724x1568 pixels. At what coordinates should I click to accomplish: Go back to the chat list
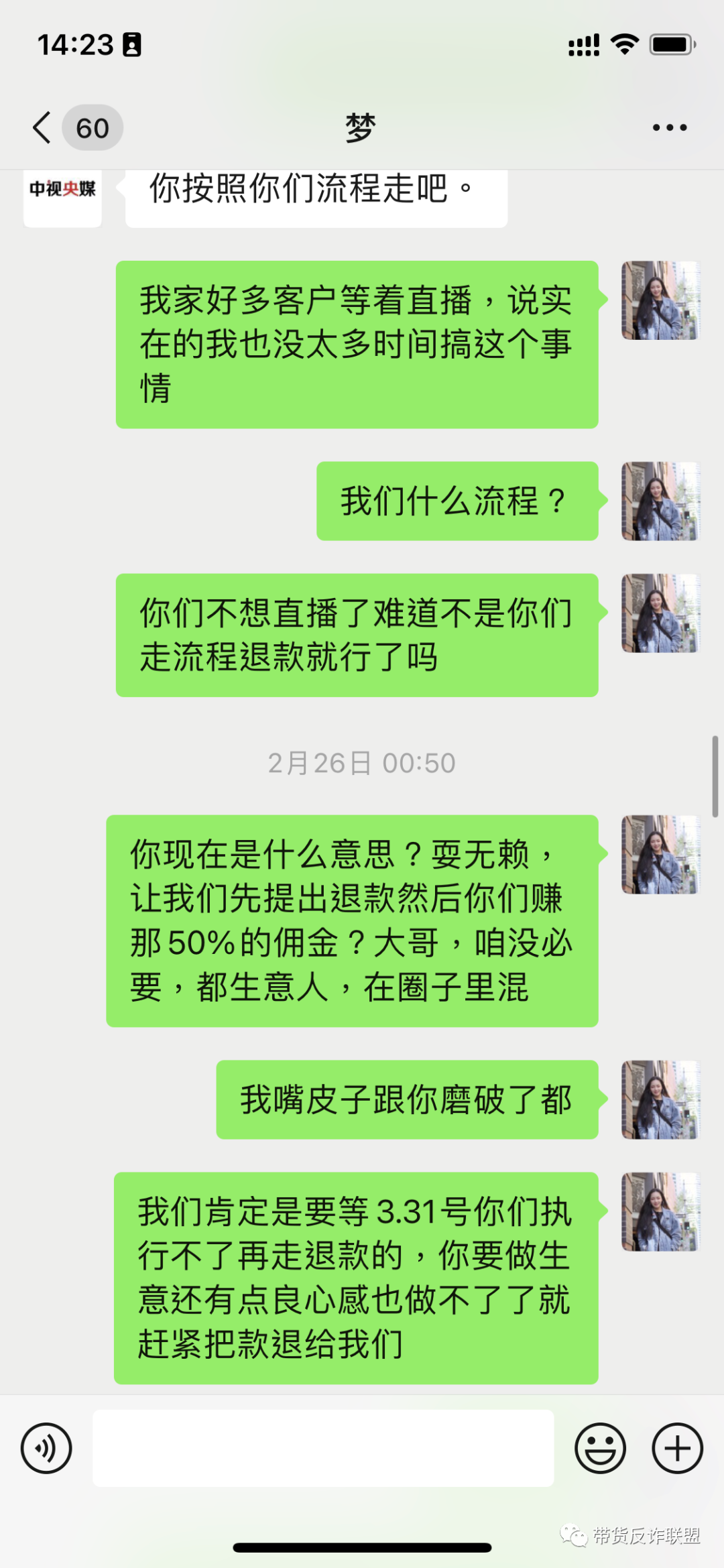coord(43,127)
